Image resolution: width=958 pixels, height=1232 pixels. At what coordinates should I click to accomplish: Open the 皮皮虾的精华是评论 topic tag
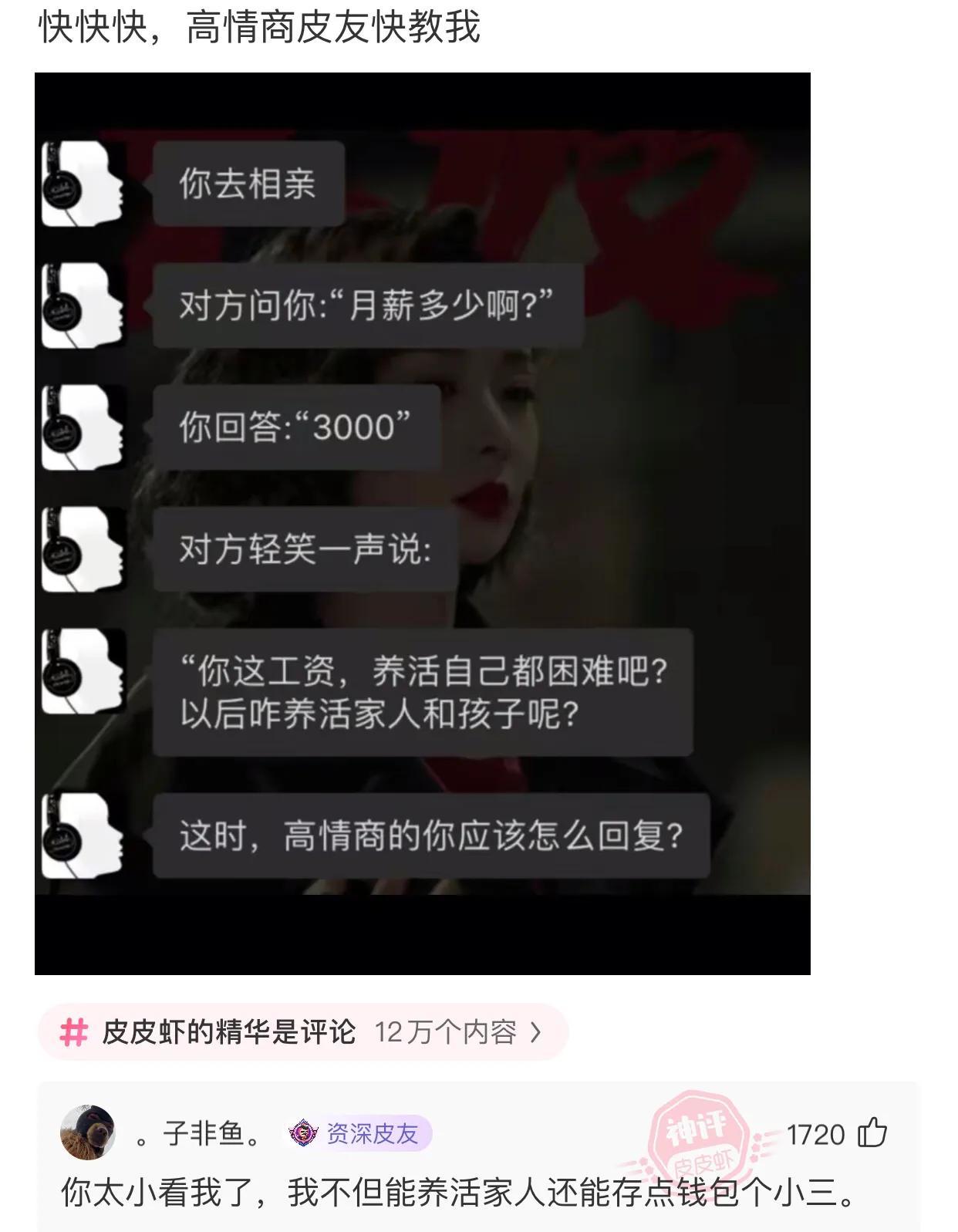click(x=302, y=1031)
